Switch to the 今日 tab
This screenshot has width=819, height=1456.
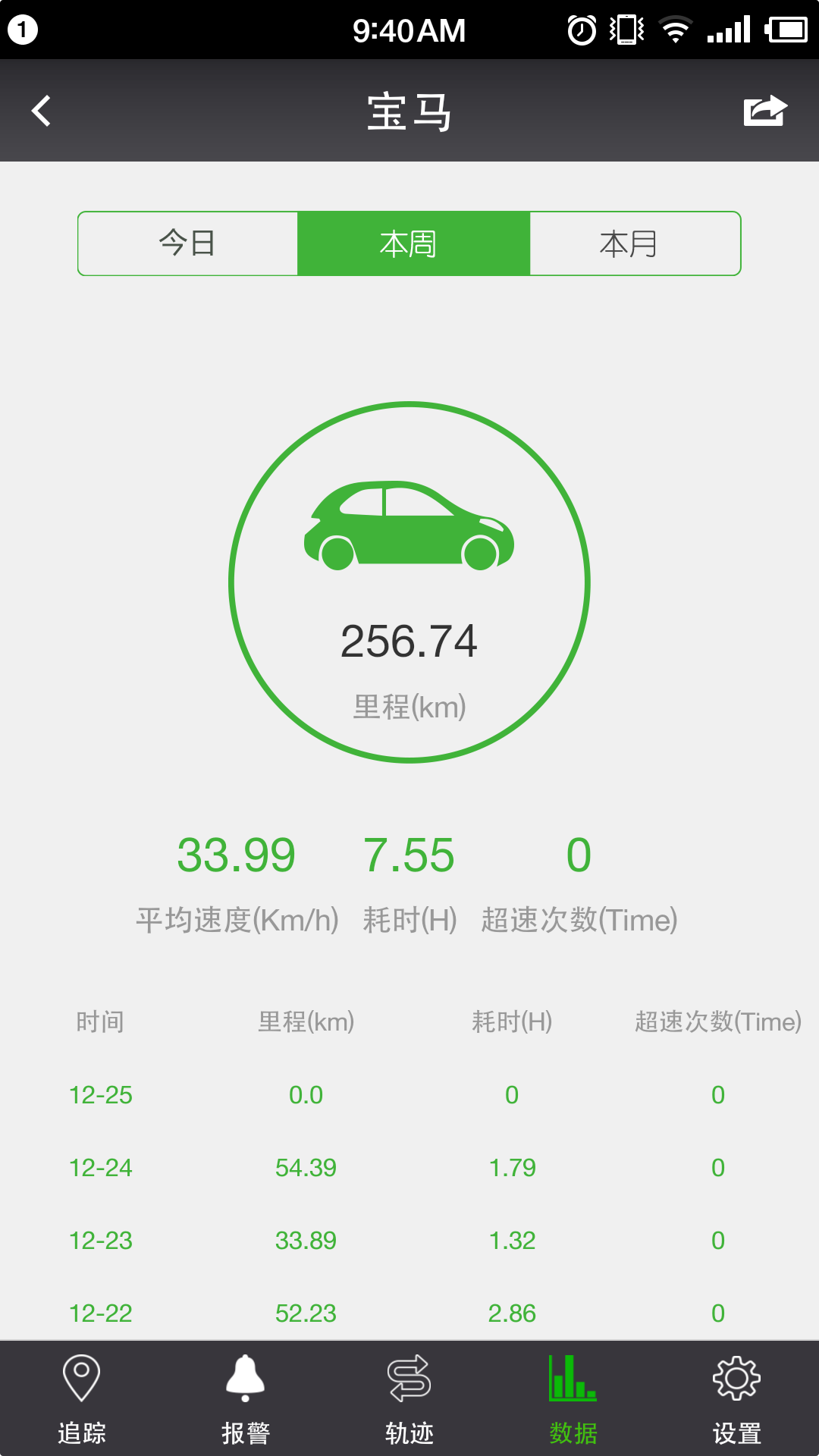(x=188, y=243)
